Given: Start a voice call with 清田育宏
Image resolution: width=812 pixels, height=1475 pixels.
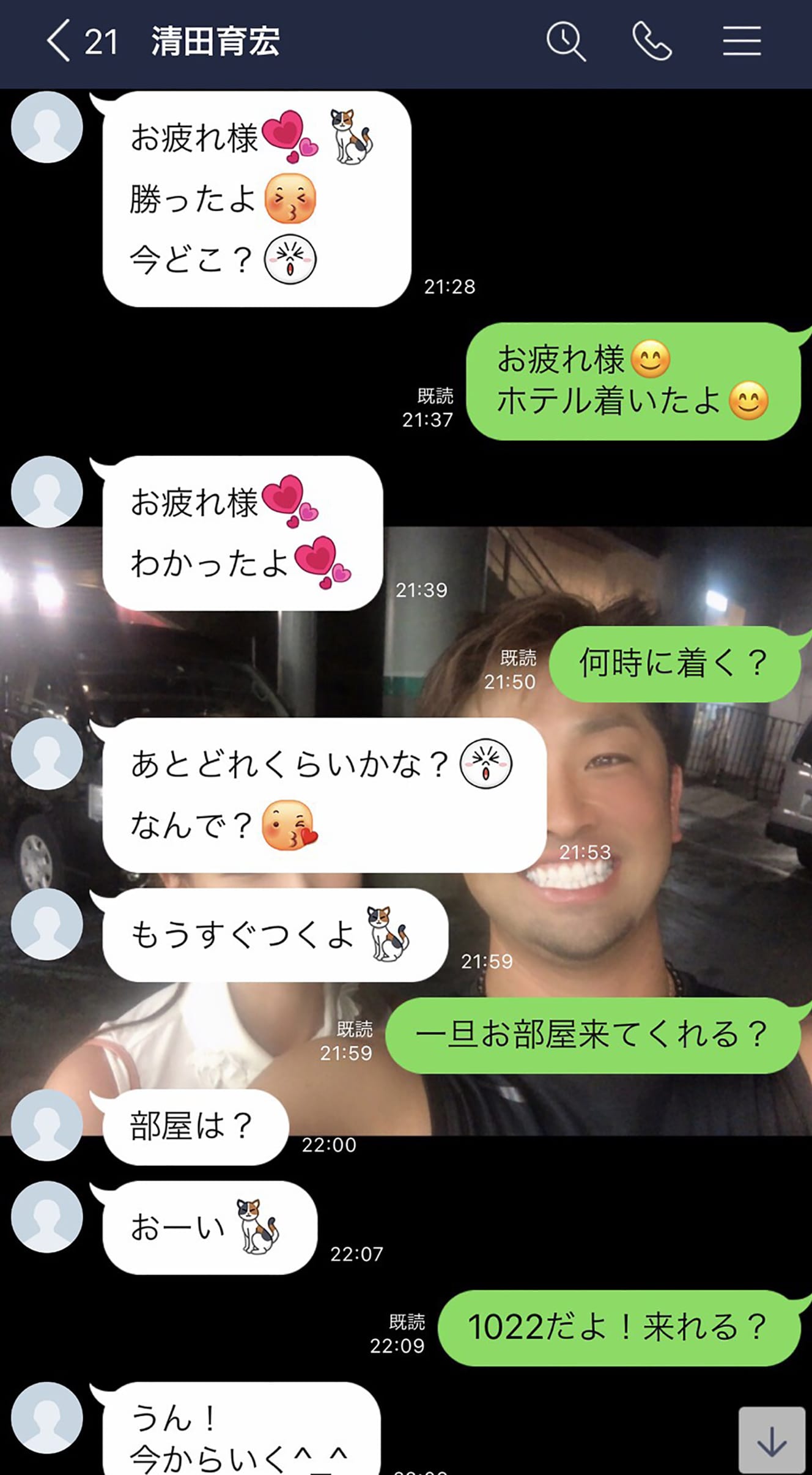Looking at the screenshot, I should point(652,42).
